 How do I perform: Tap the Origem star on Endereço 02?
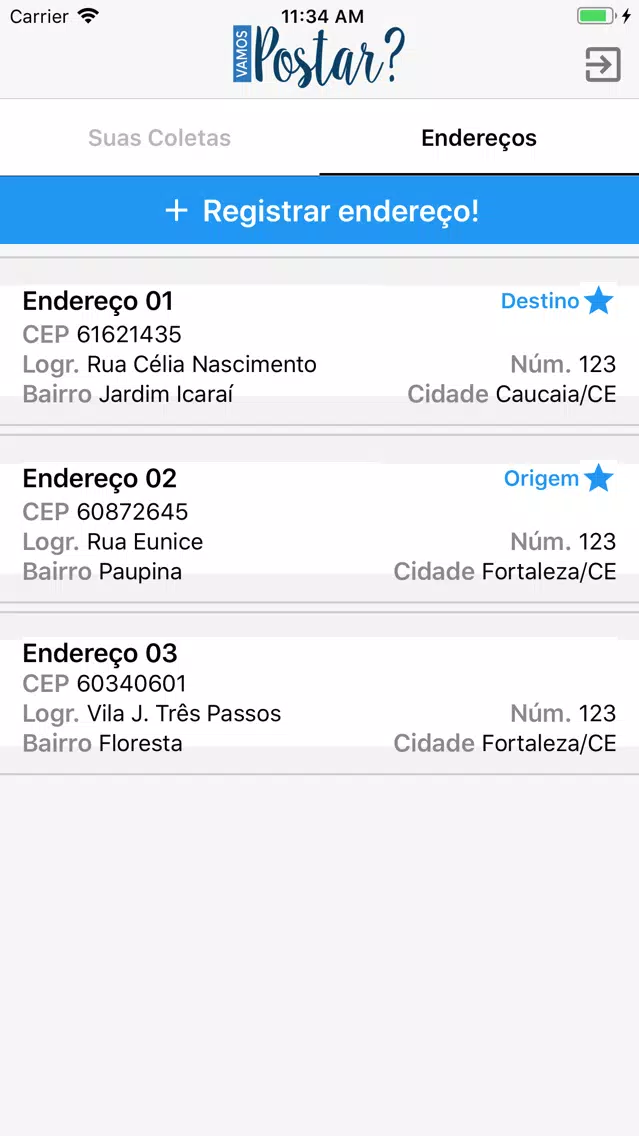(x=598, y=478)
